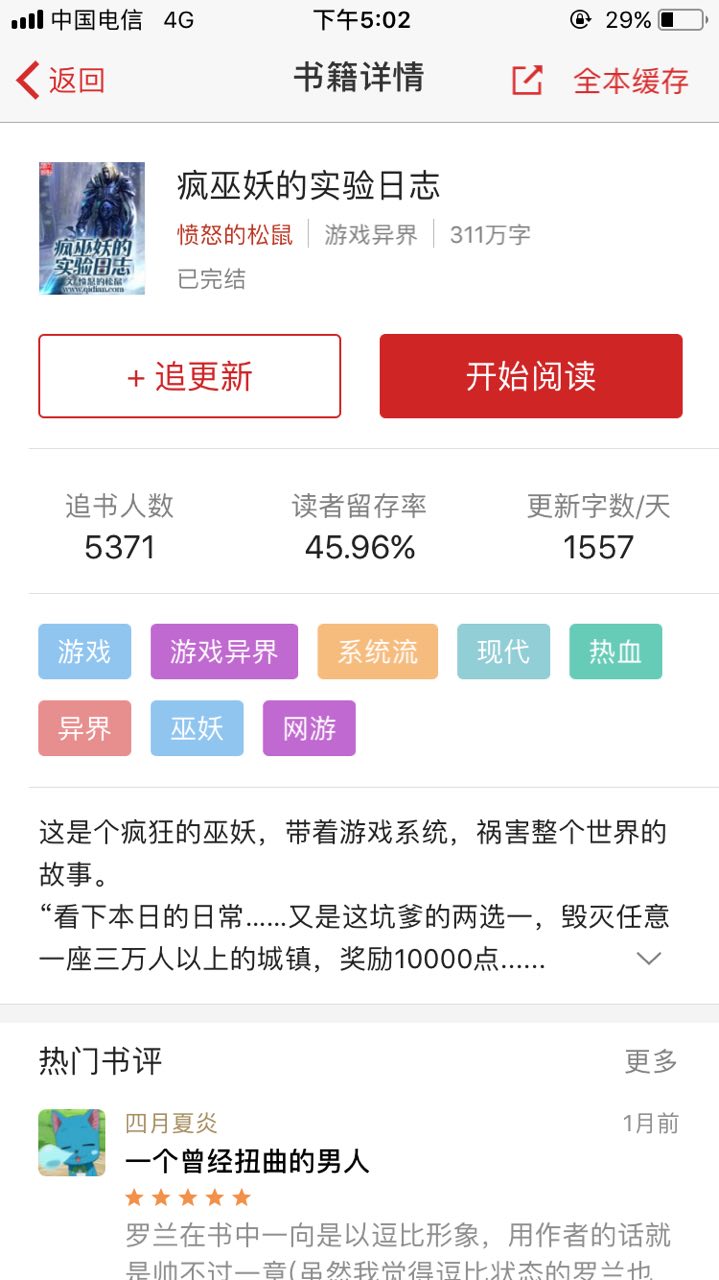Expand the book description chevron
This screenshot has height=1280, width=719.
coord(649,959)
